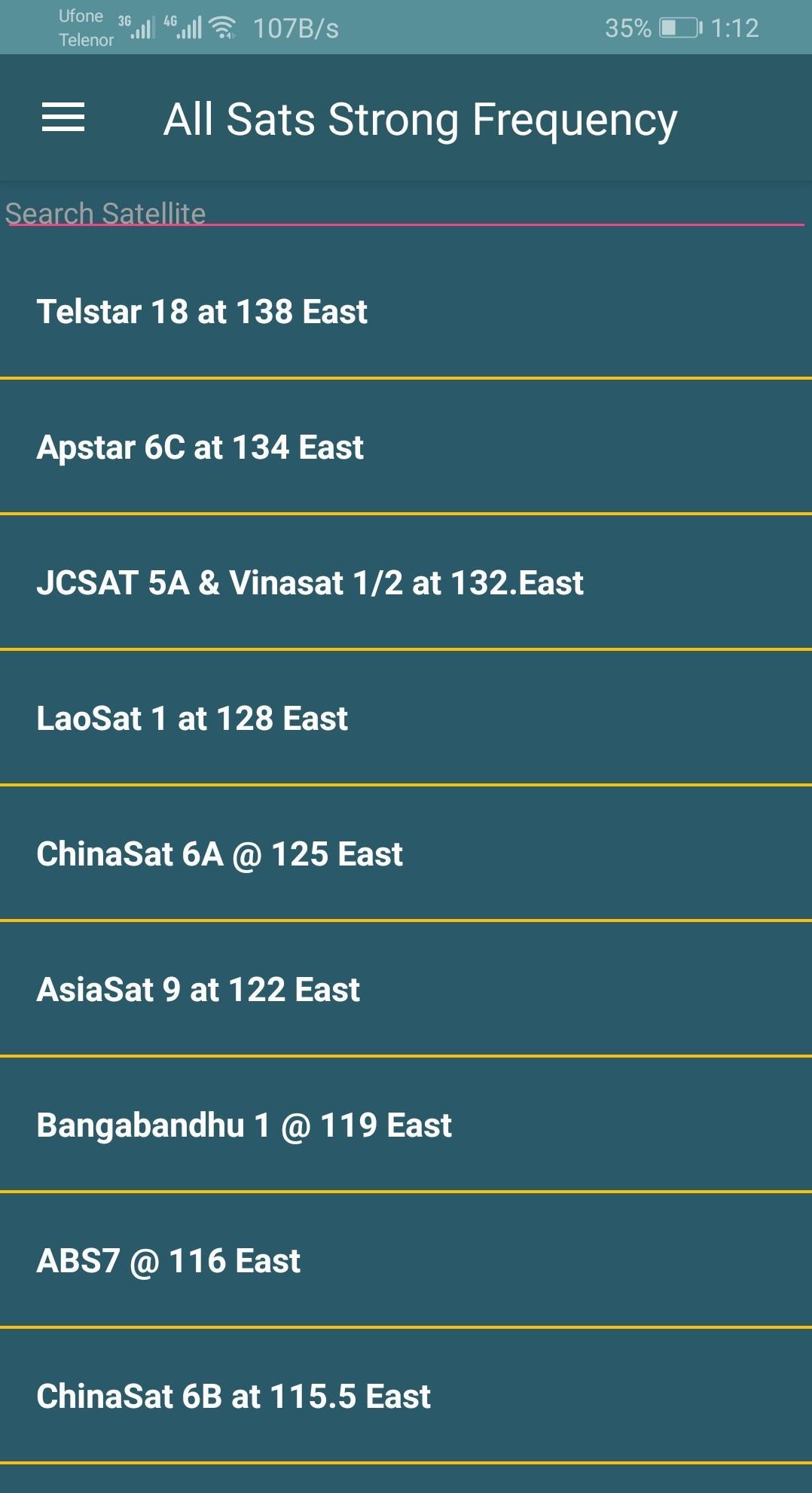Open the hamburger navigation drawer menu

click(x=63, y=118)
